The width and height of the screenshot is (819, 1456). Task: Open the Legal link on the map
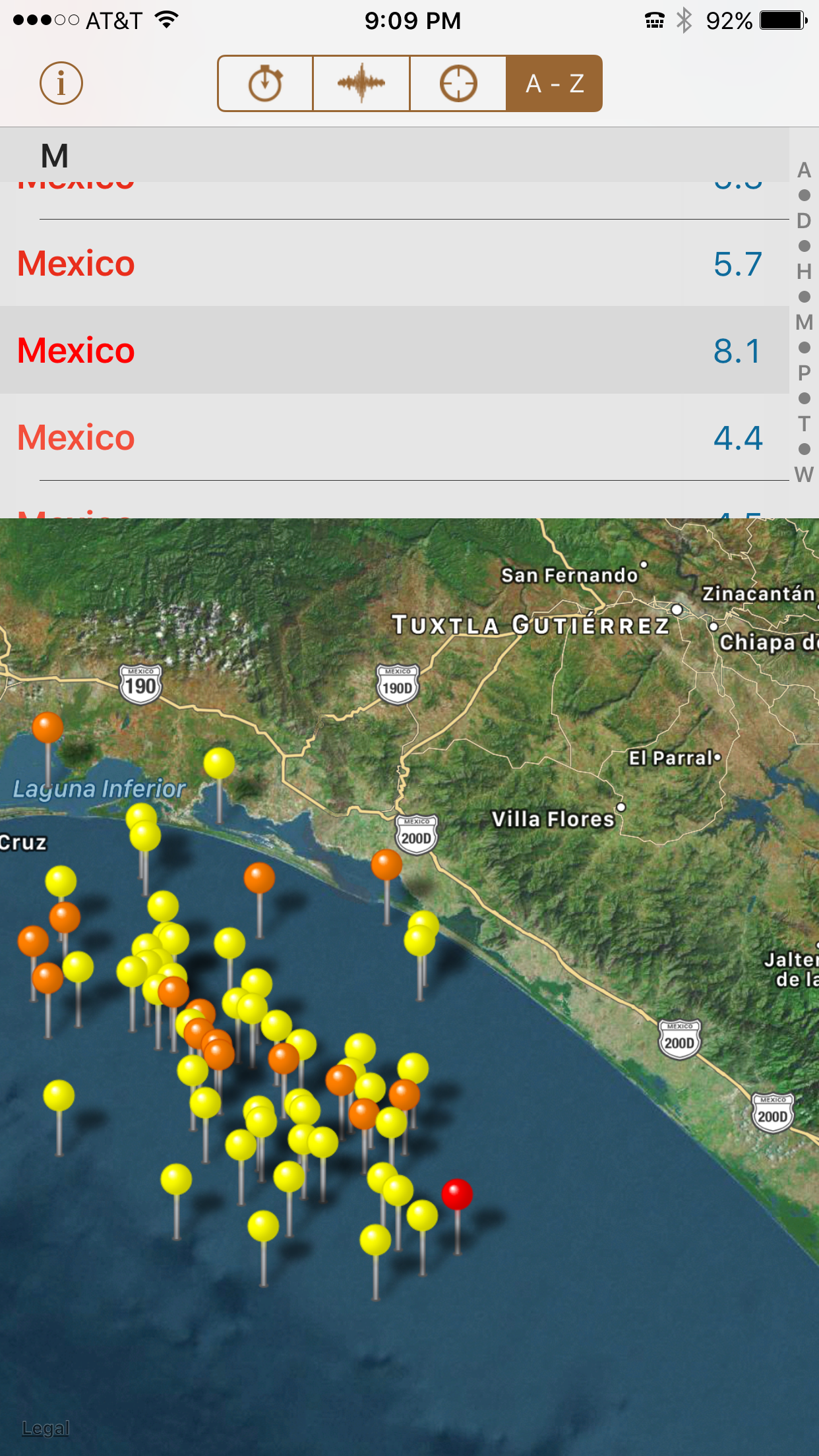coord(45,1428)
